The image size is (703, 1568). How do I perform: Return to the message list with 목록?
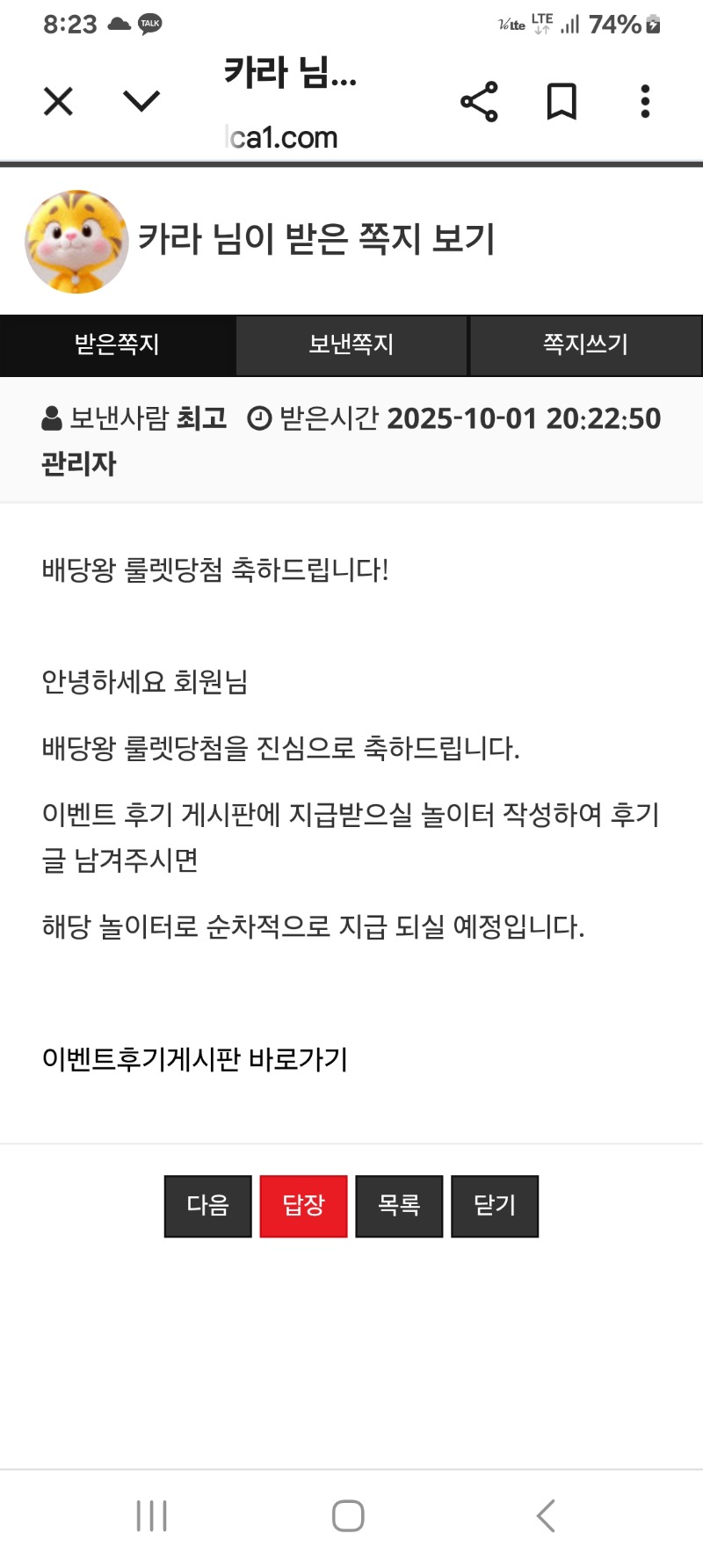tap(399, 1206)
